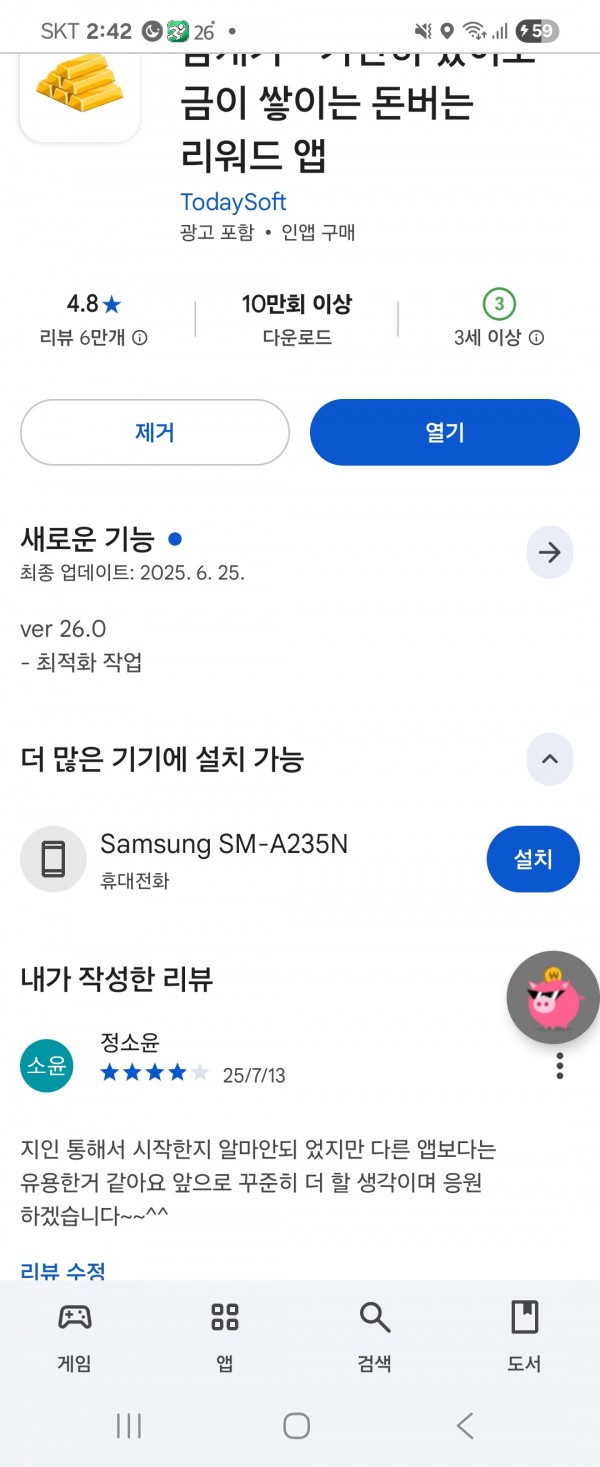
Task: View 3세 이상 content rating info
Action: [536, 338]
